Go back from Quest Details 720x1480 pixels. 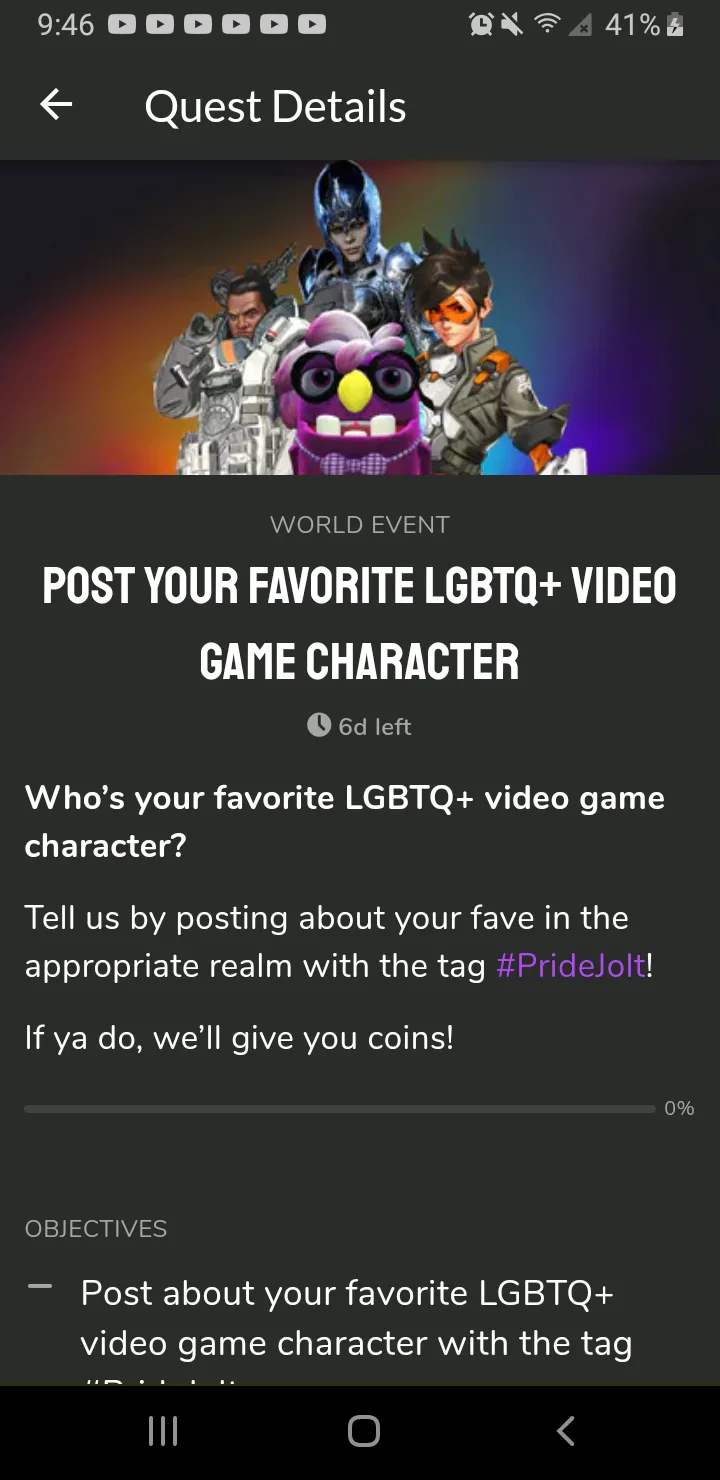coord(56,105)
